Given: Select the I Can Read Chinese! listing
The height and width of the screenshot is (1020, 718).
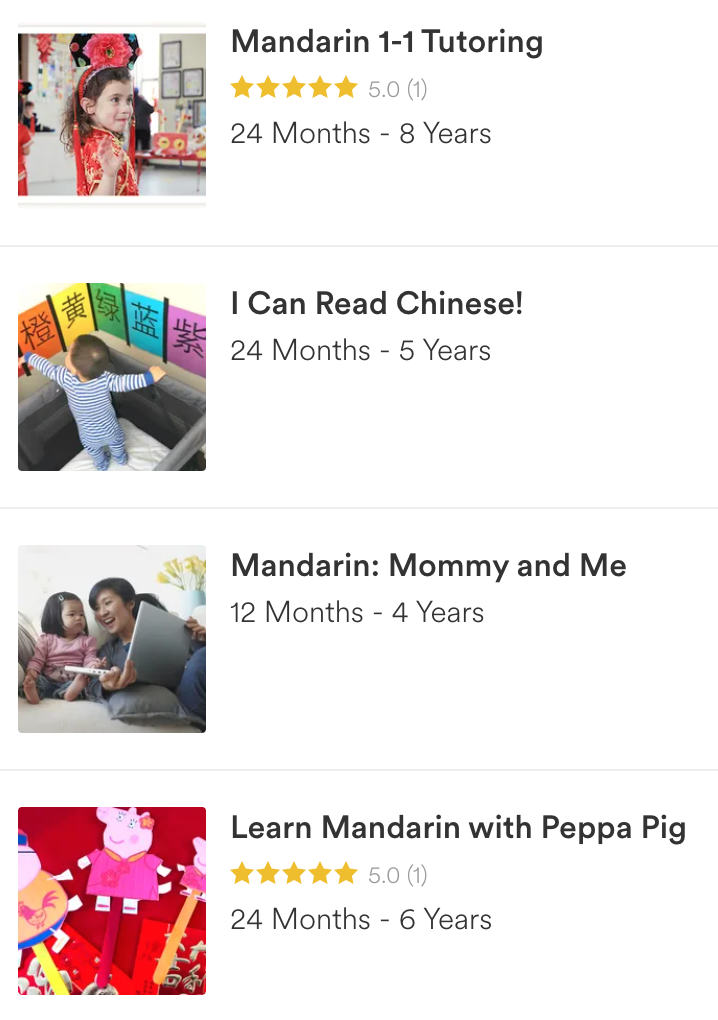Looking at the screenshot, I should [376, 304].
